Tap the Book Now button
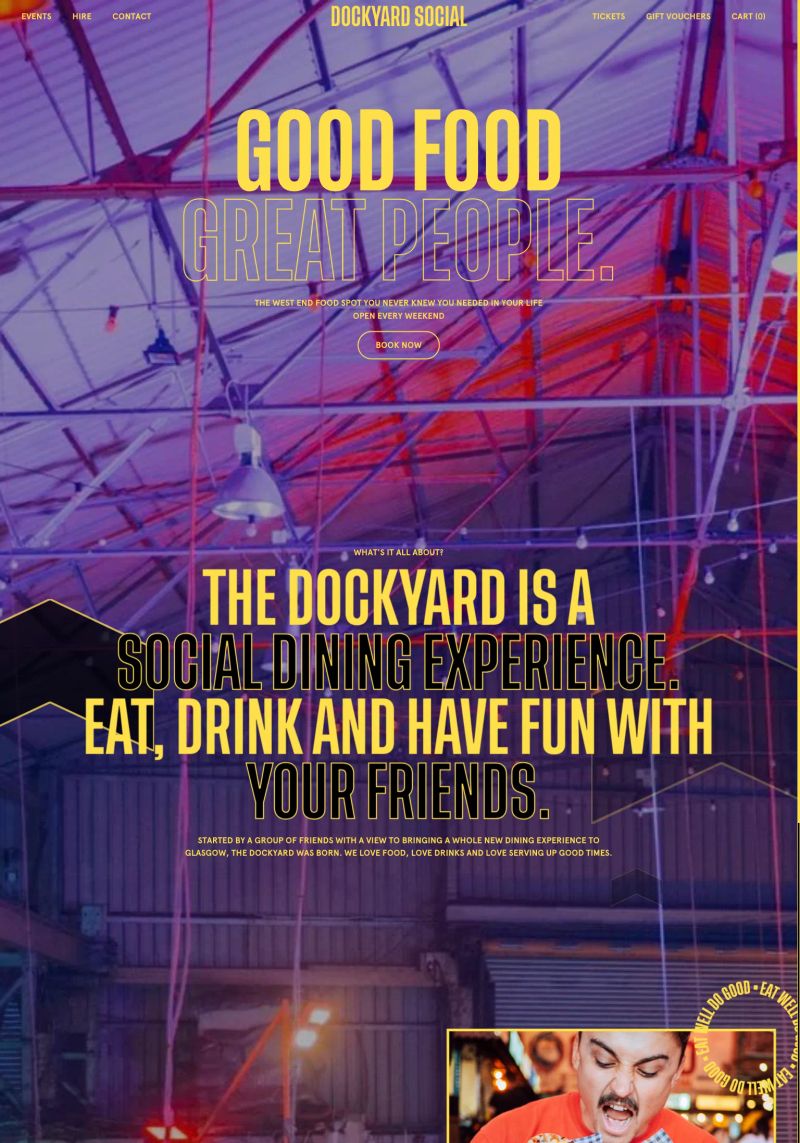The image size is (800, 1143). [x=398, y=345]
